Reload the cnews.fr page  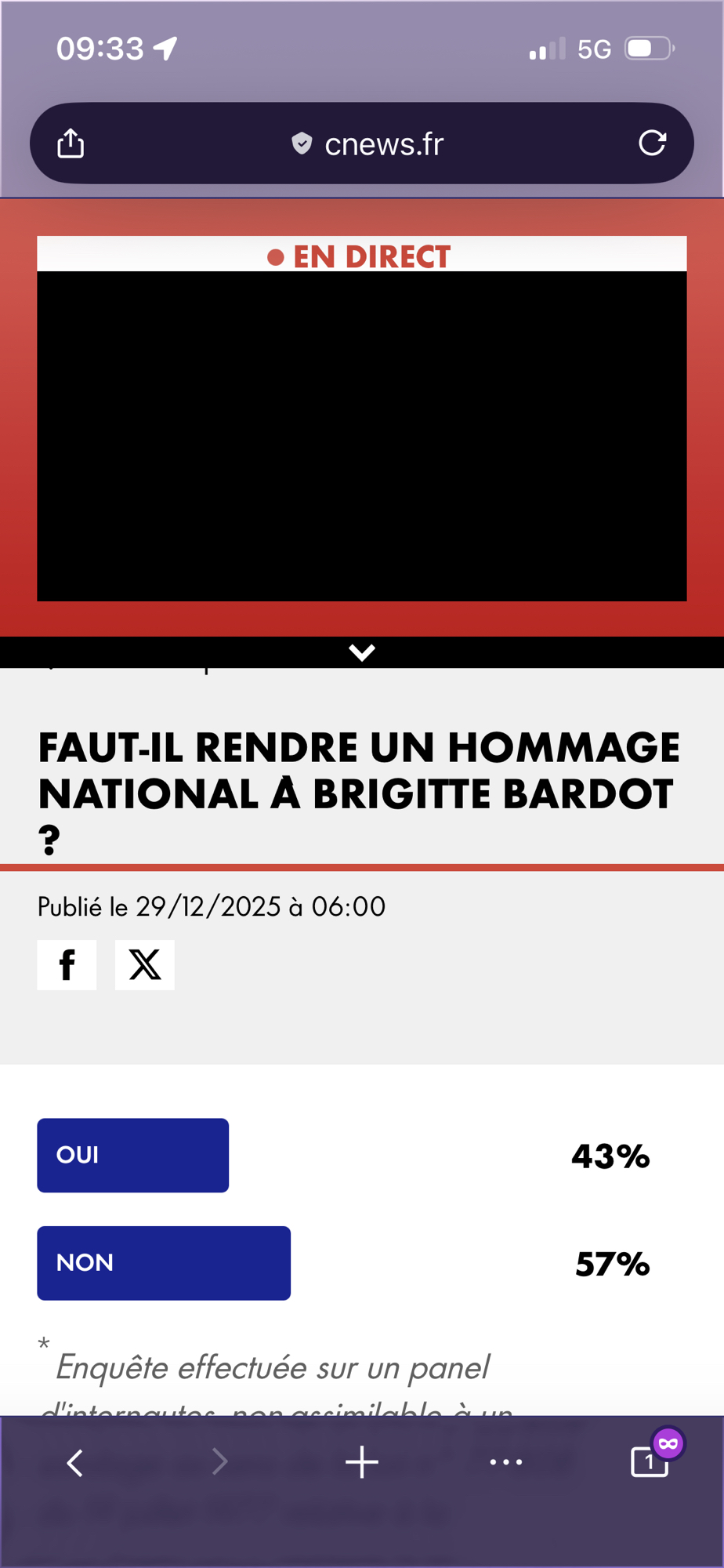652,143
